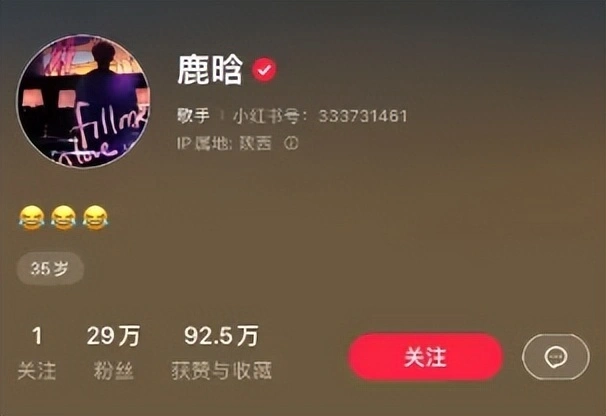Open 鹿晗's profile avatar picture
The width and height of the screenshot is (606, 416).
83,101
